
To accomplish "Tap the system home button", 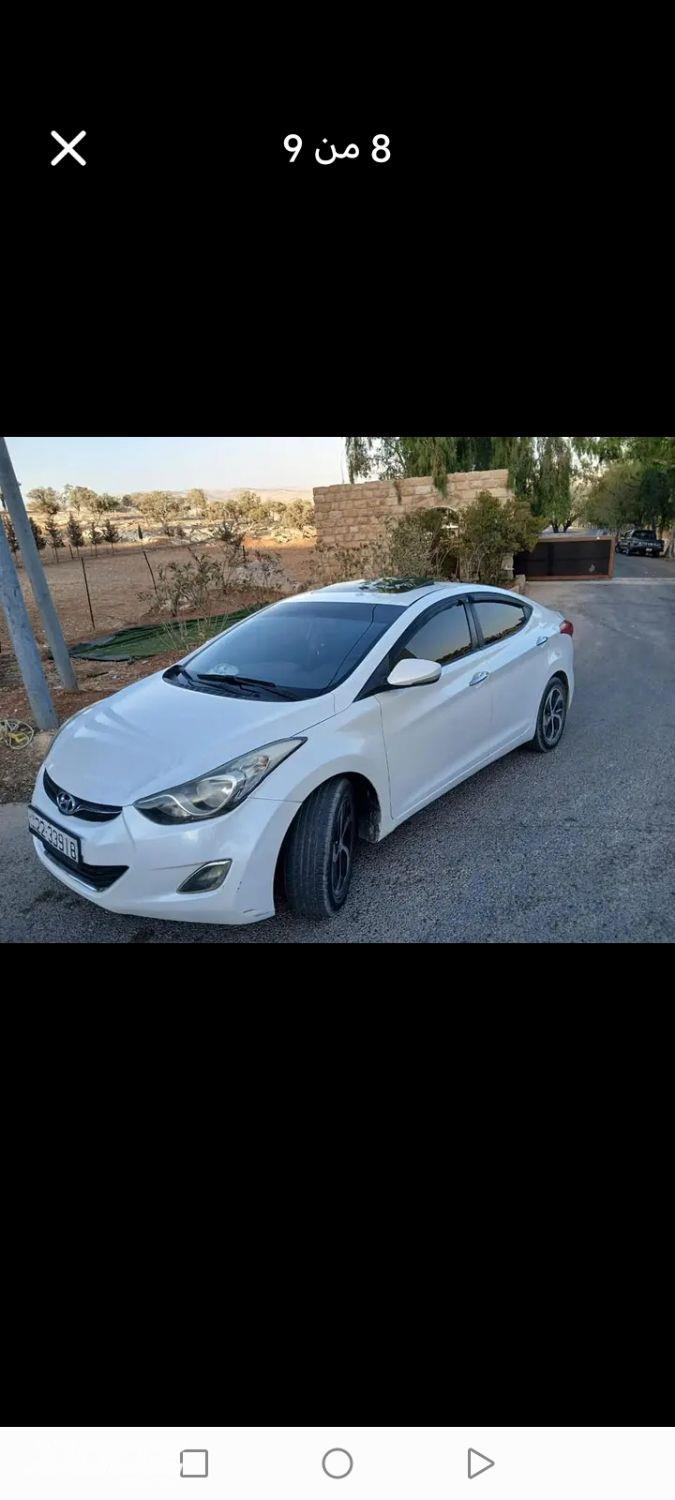I will click(337, 1463).
